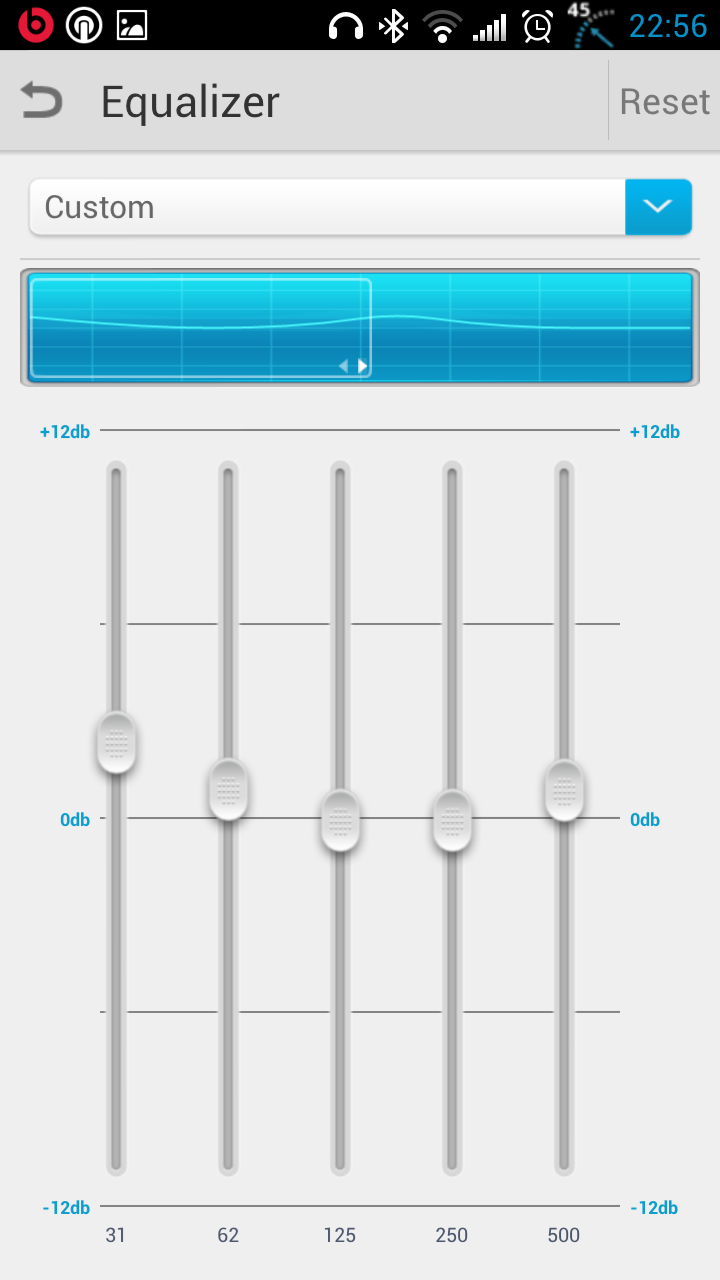Tap the 125 Hz slider knob
720x1280 pixels.
340,820
